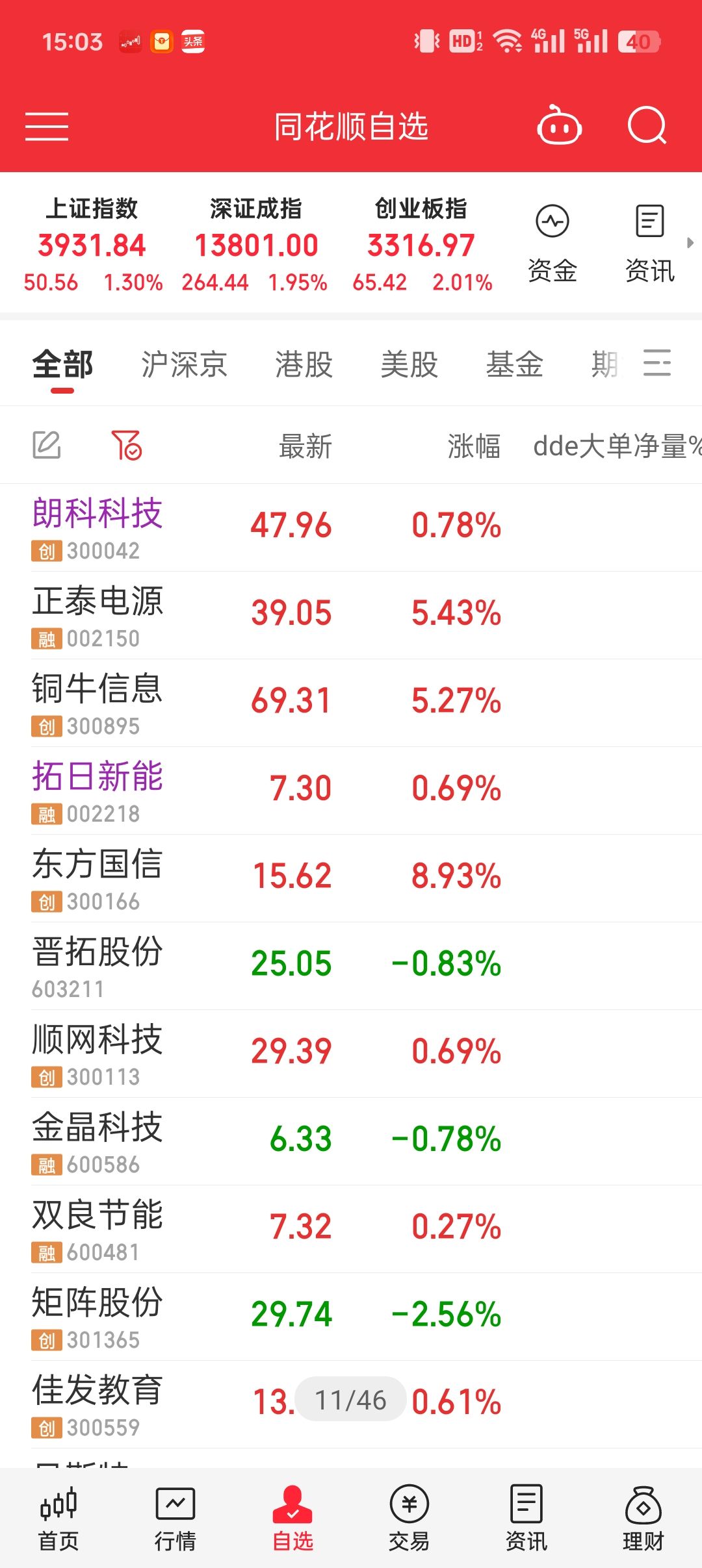The height and width of the screenshot is (1568, 702).
Task: Open the tab list menu icon
Action: 656,362
